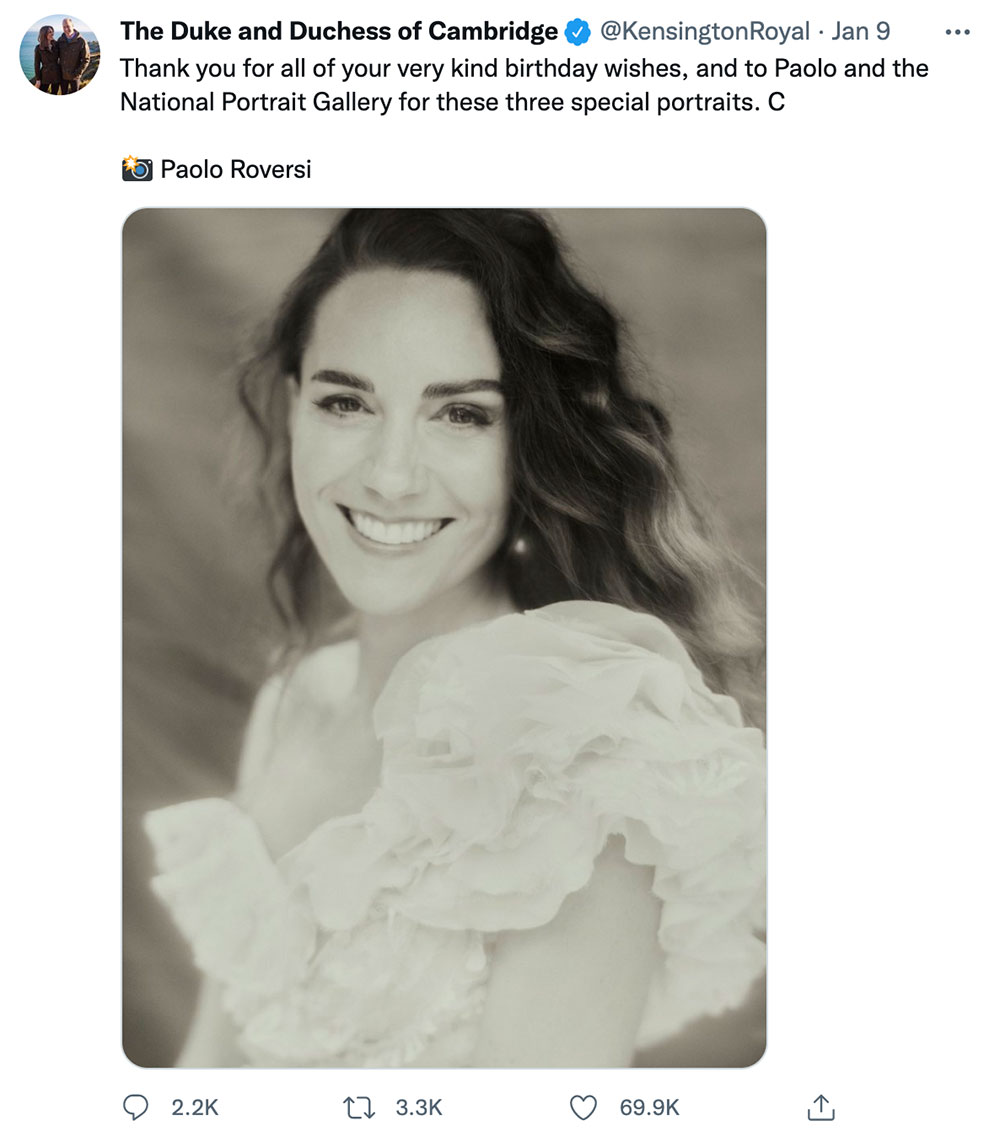This screenshot has width=1000, height=1142.
Task: Retweet this post
Action: click(x=358, y=1107)
